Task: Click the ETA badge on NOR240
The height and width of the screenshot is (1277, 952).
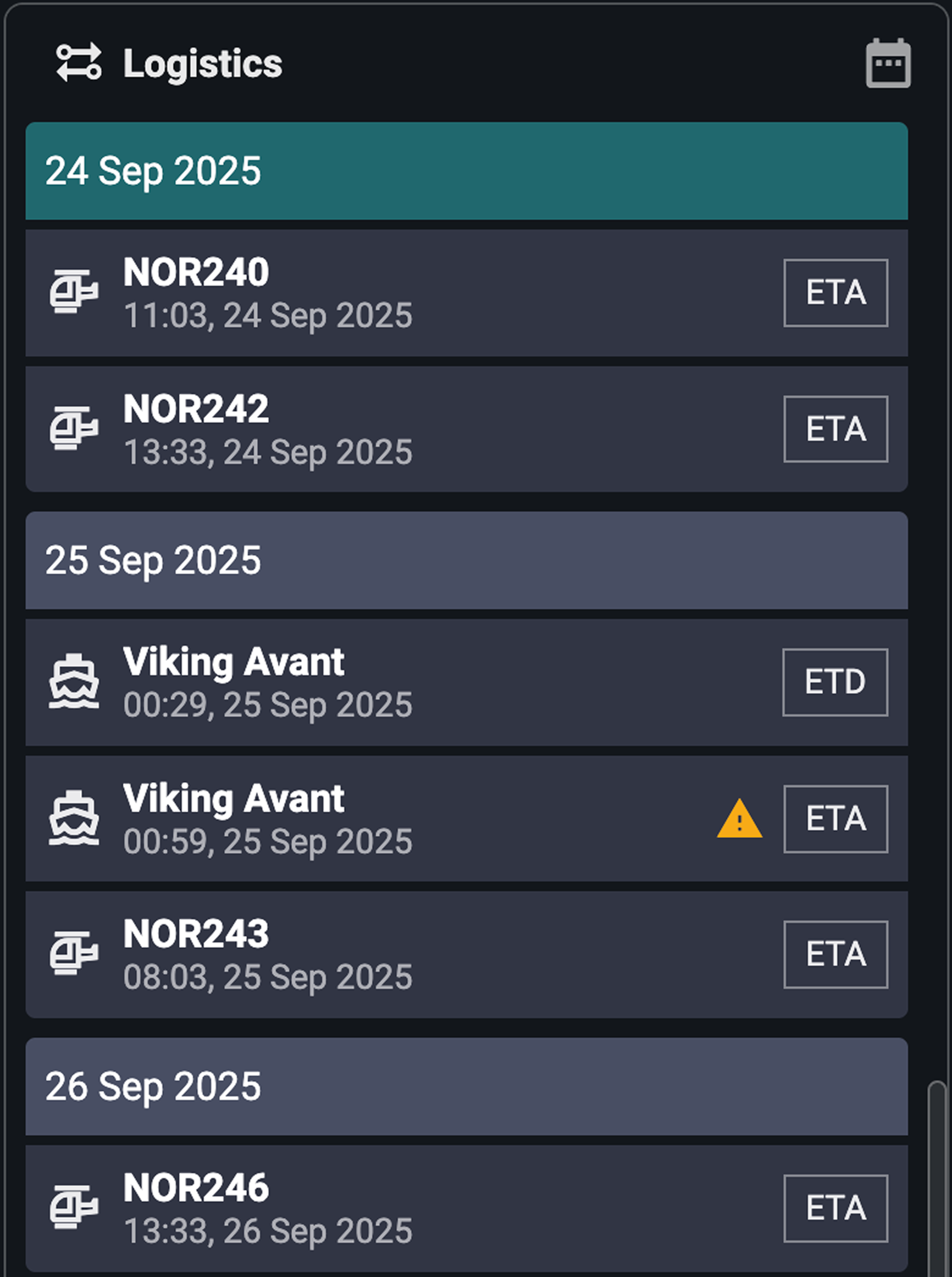Action: (836, 293)
